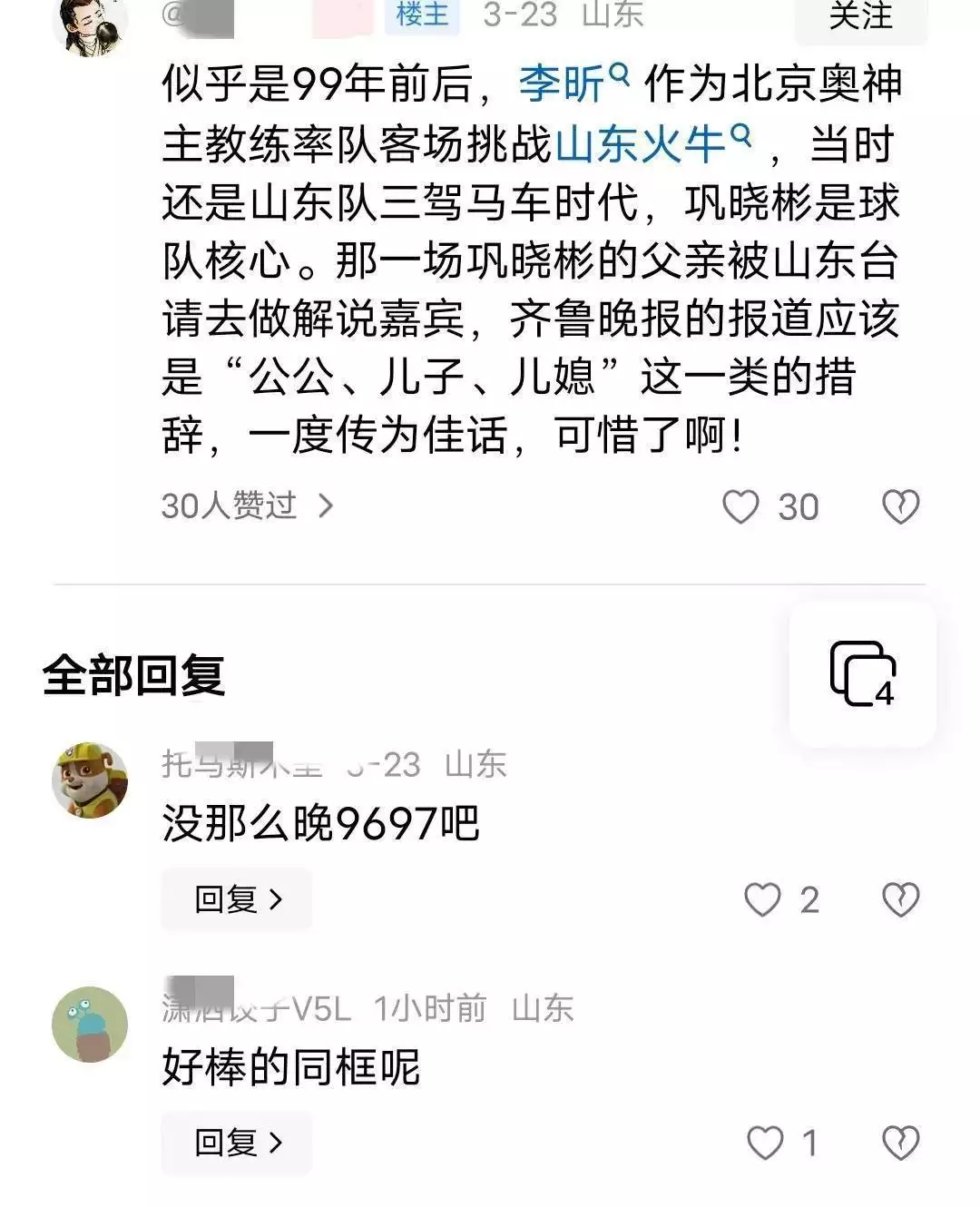Like the 好棒的同框呢 comment

point(764,1143)
